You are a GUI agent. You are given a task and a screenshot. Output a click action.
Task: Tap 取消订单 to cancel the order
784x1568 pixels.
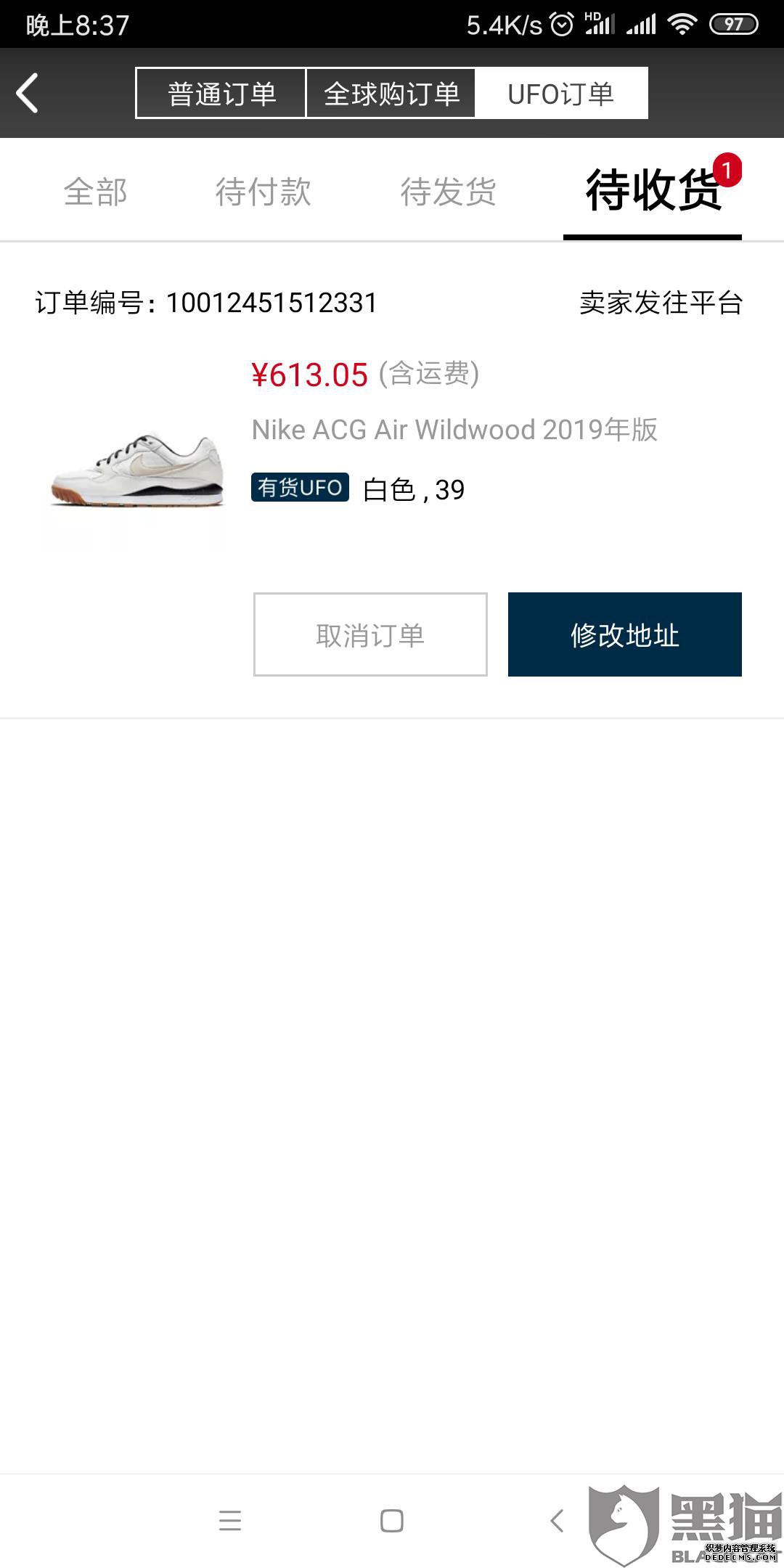pyautogui.click(x=370, y=635)
